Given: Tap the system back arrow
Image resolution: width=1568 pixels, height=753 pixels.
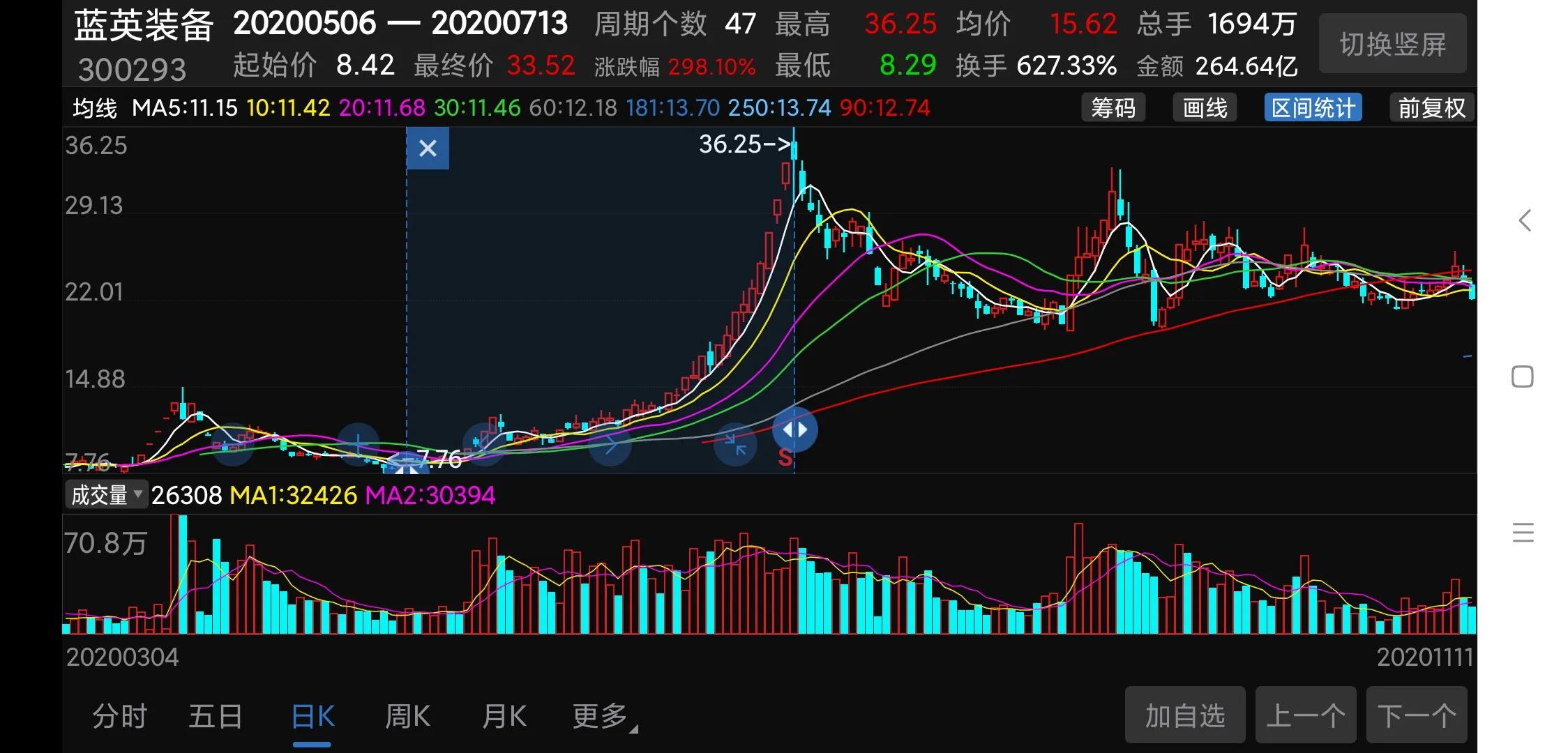Looking at the screenshot, I should 1525,220.
